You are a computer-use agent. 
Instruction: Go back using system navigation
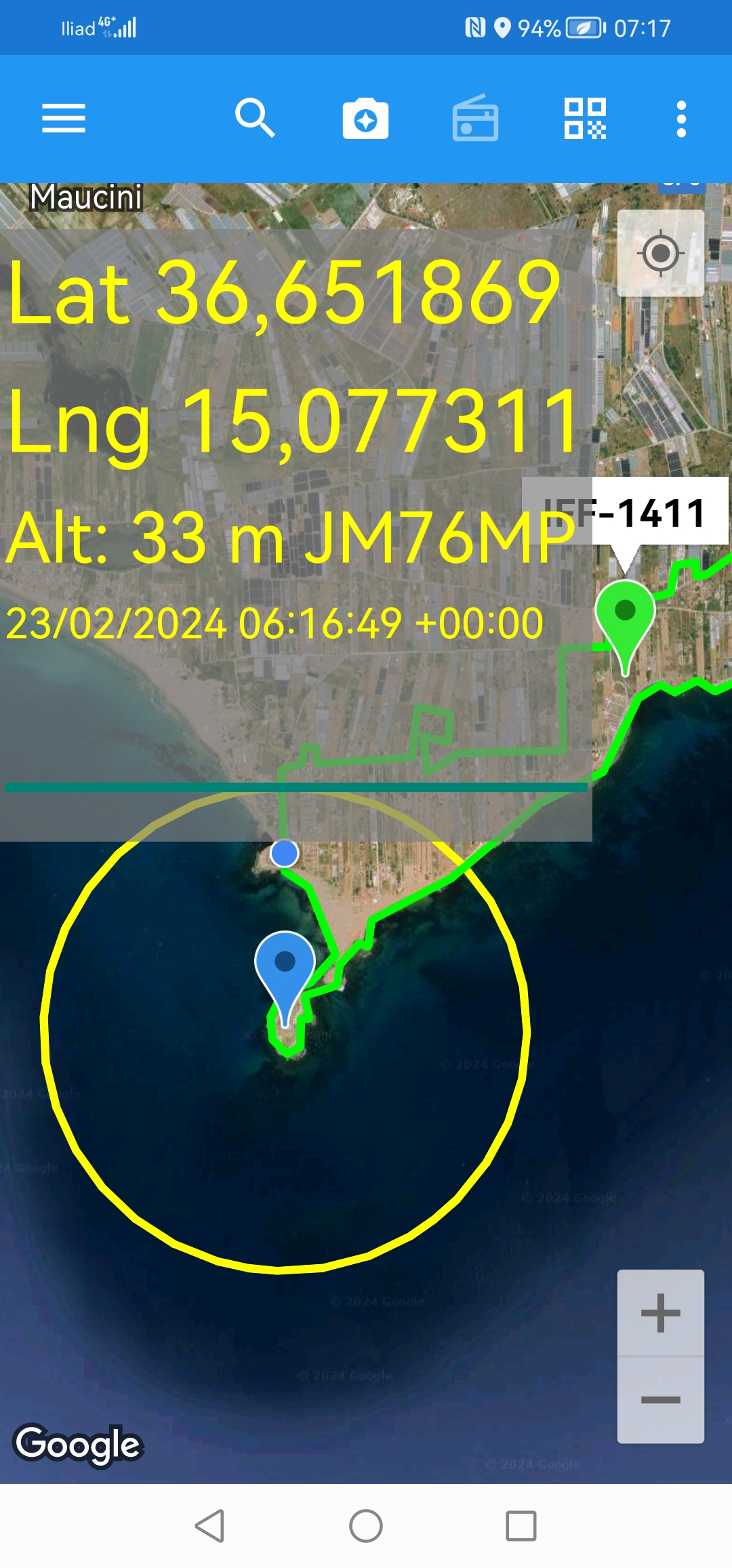[209, 1526]
